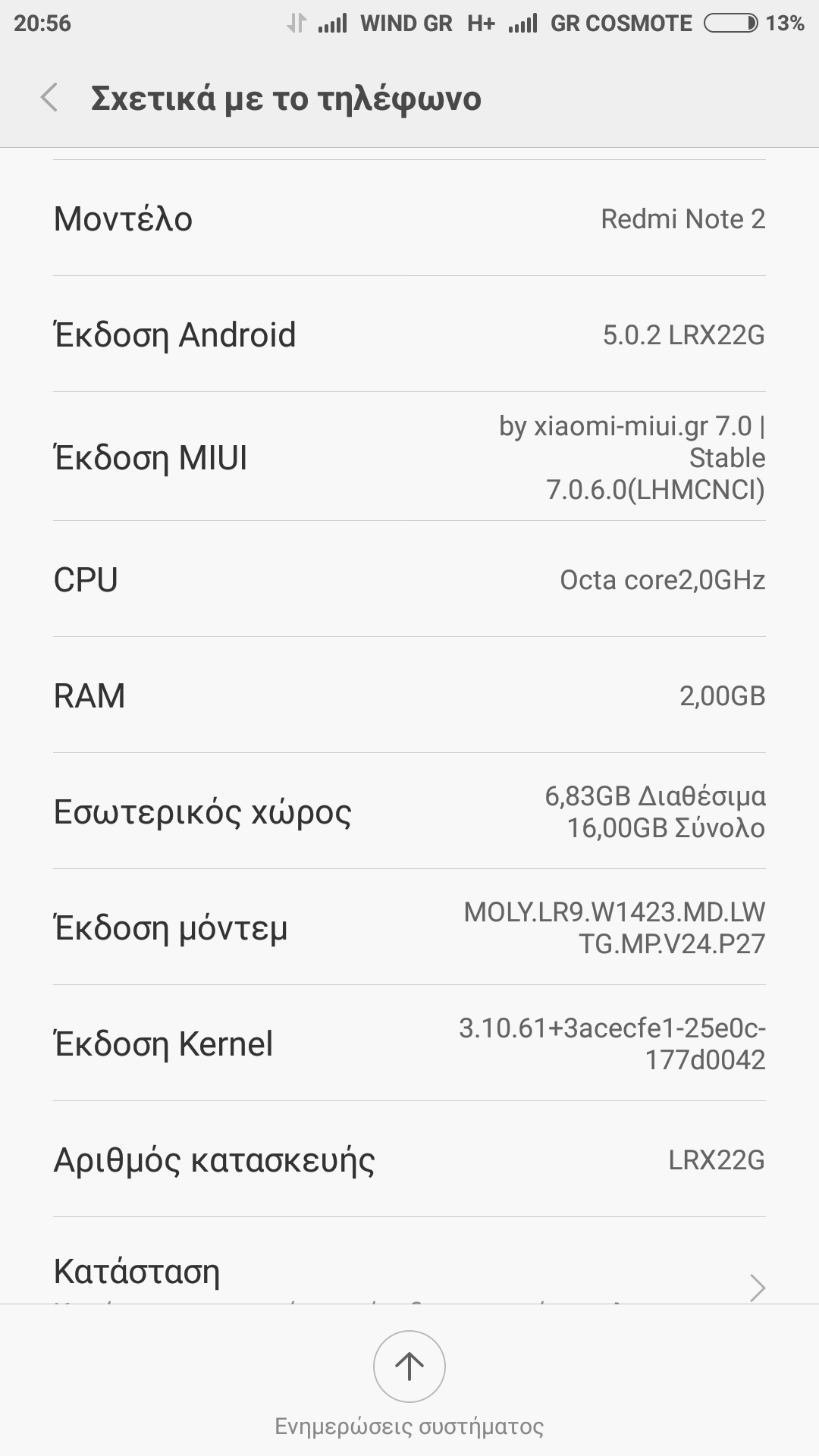Go back from the Σχετικά με το τηλέφωνο screen
Image resolution: width=819 pixels, height=1456 pixels.
point(50,98)
